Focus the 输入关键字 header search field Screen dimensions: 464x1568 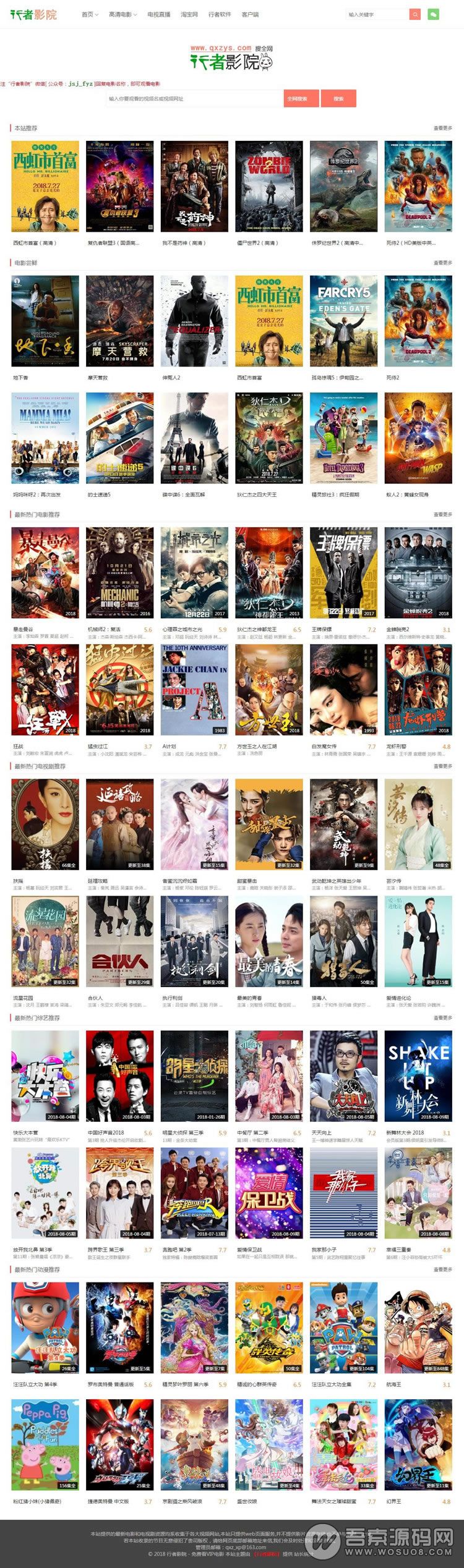click(x=376, y=14)
